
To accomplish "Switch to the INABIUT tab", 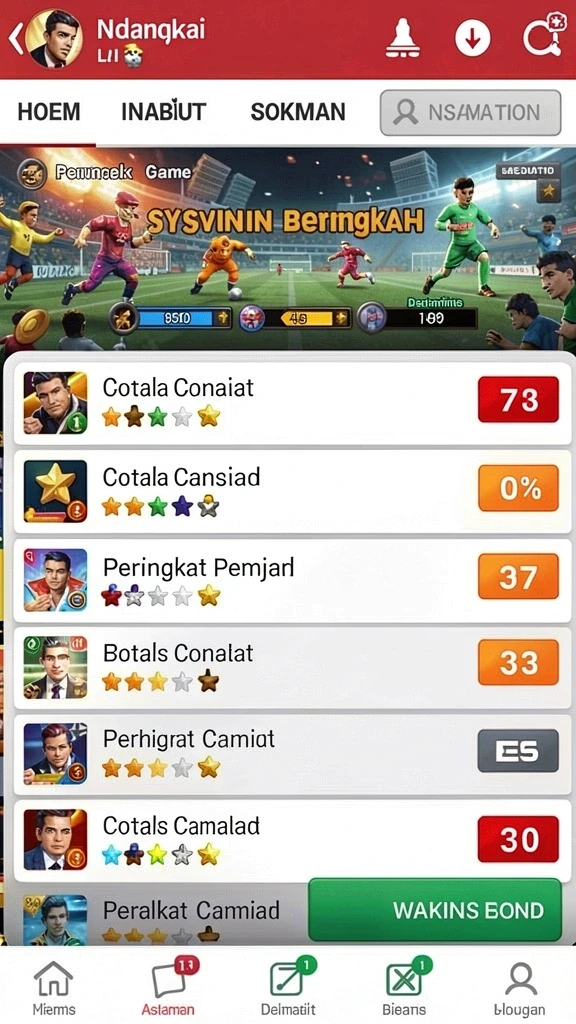I will point(163,112).
